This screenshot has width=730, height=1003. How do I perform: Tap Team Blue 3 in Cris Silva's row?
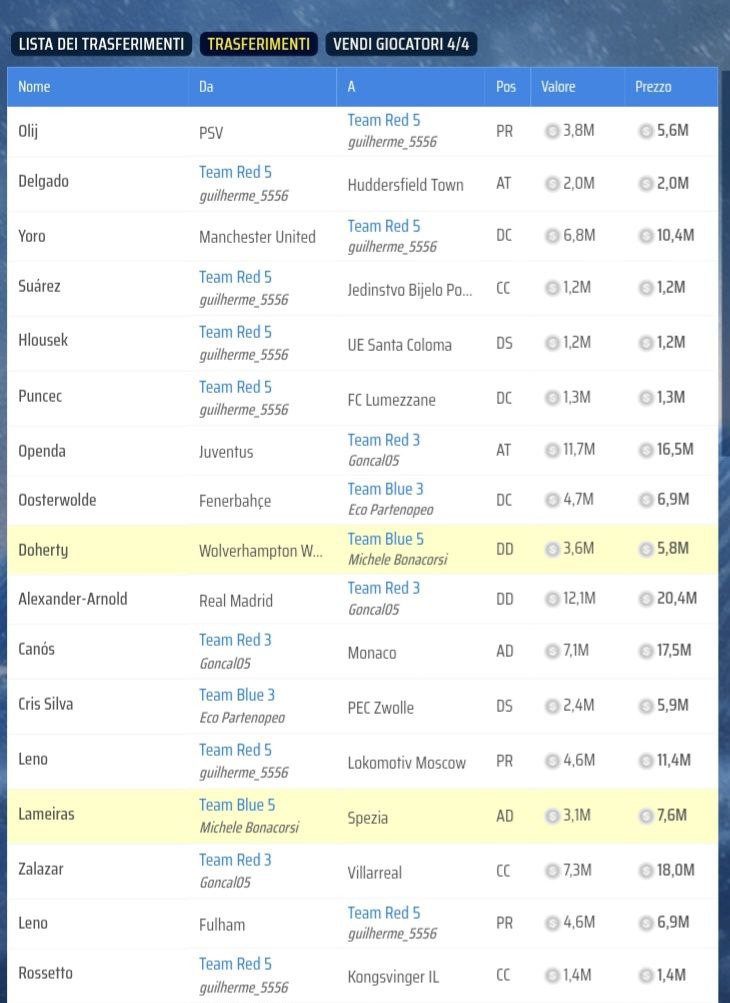pos(236,695)
